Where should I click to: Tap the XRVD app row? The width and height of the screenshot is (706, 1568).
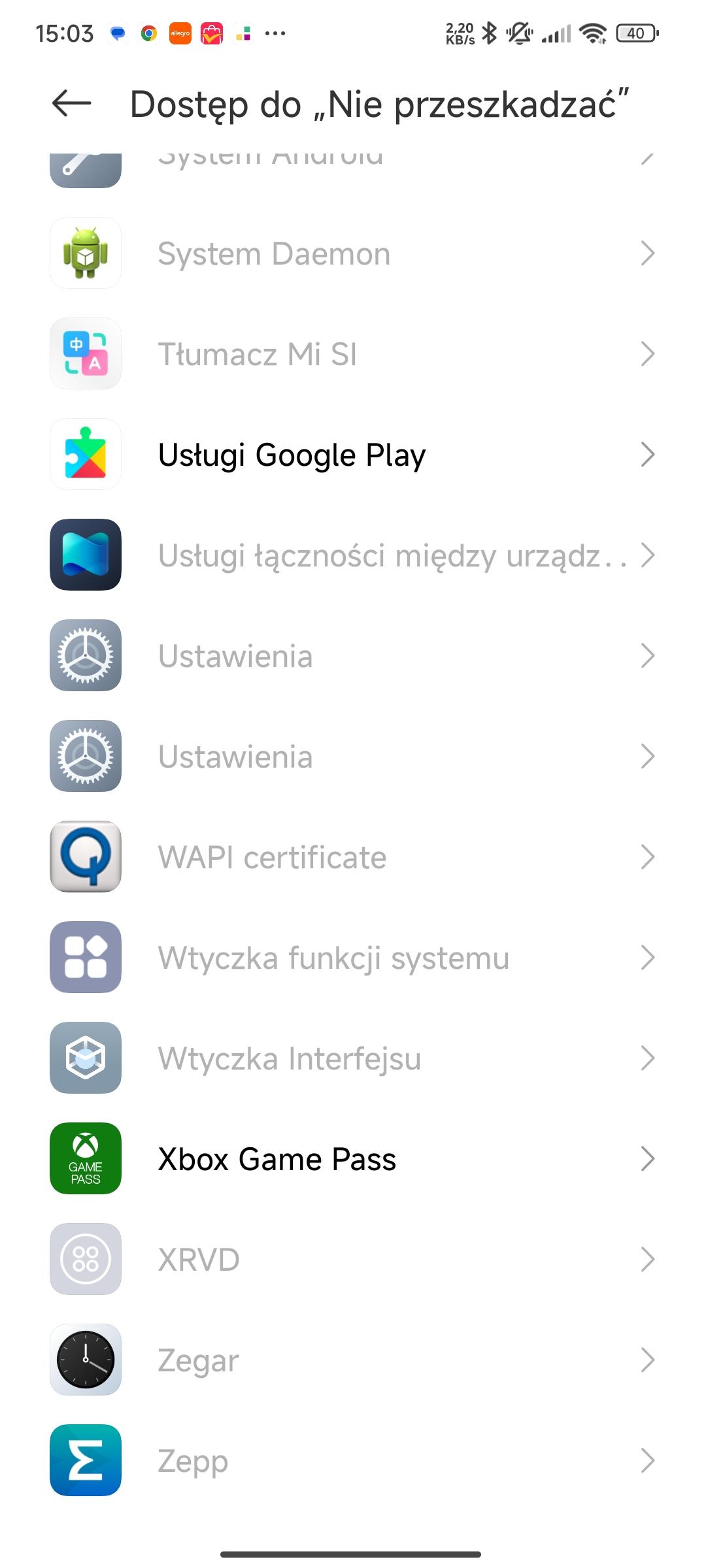353,1260
